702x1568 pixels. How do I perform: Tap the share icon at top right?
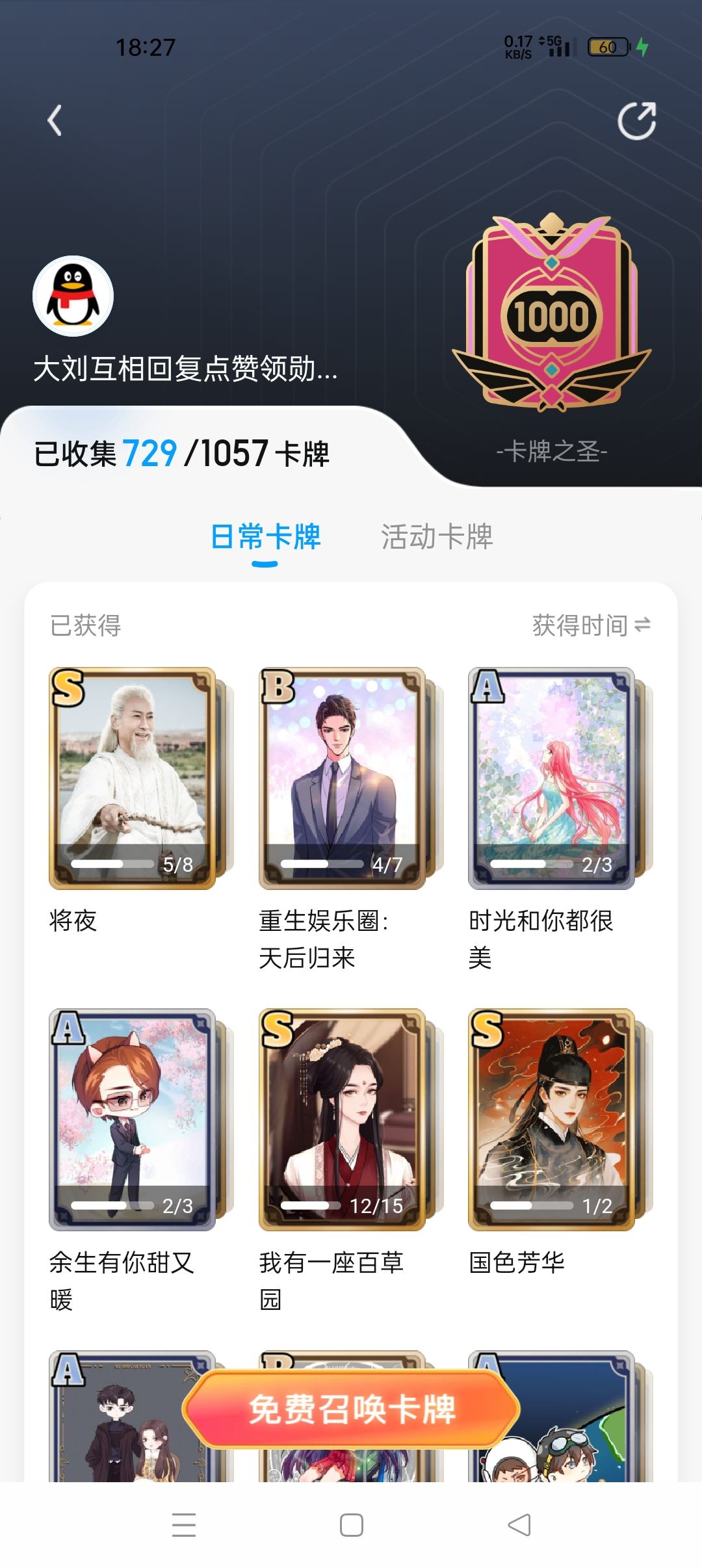tap(636, 121)
